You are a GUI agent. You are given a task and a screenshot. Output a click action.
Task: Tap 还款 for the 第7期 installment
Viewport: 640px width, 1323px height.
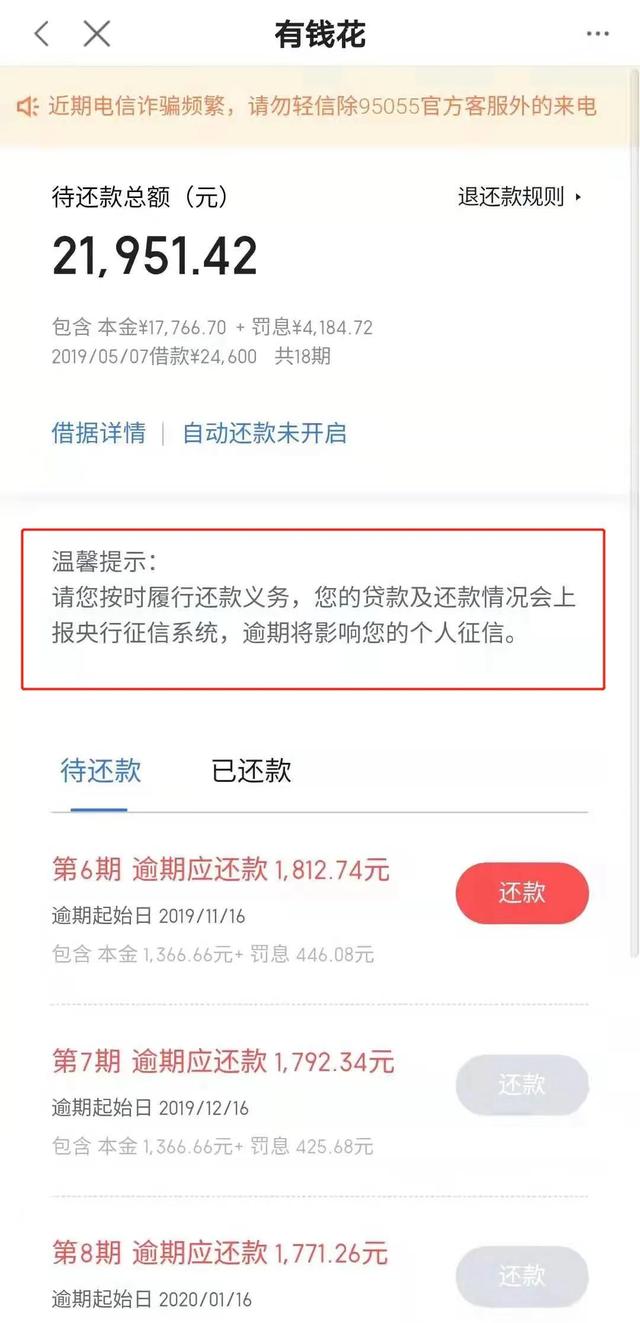522,1084
